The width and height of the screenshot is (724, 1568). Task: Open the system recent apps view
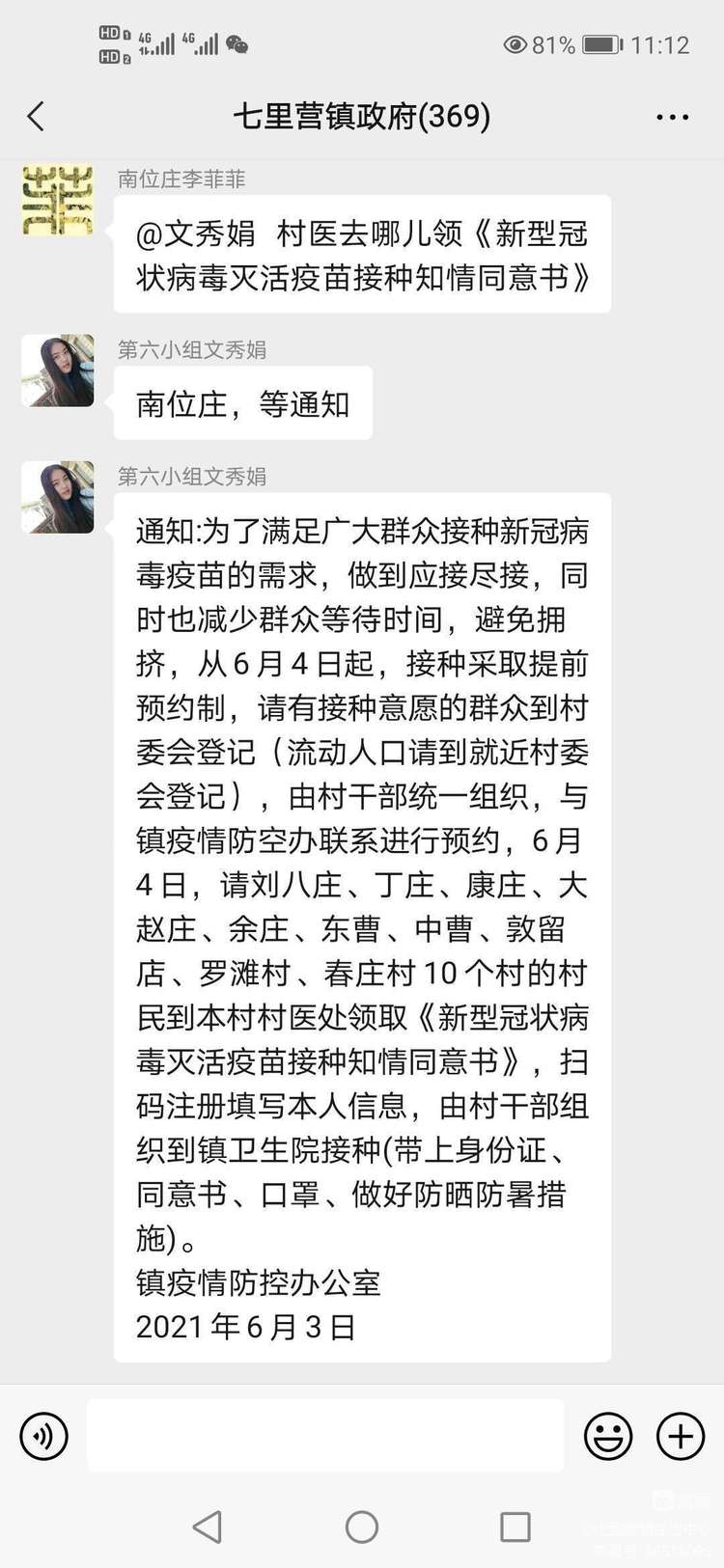click(515, 1527)
